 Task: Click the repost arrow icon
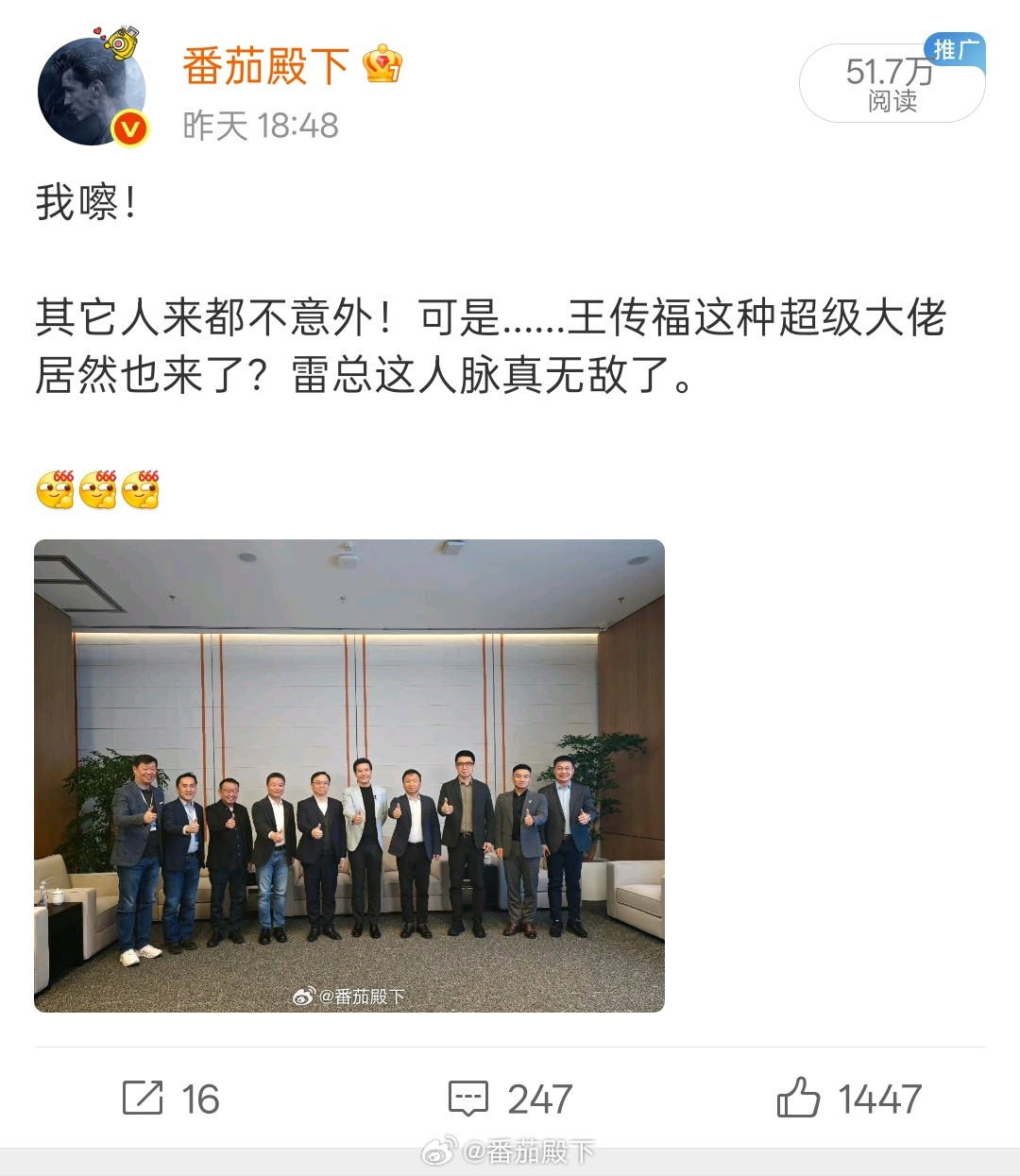click(142, 1099)
